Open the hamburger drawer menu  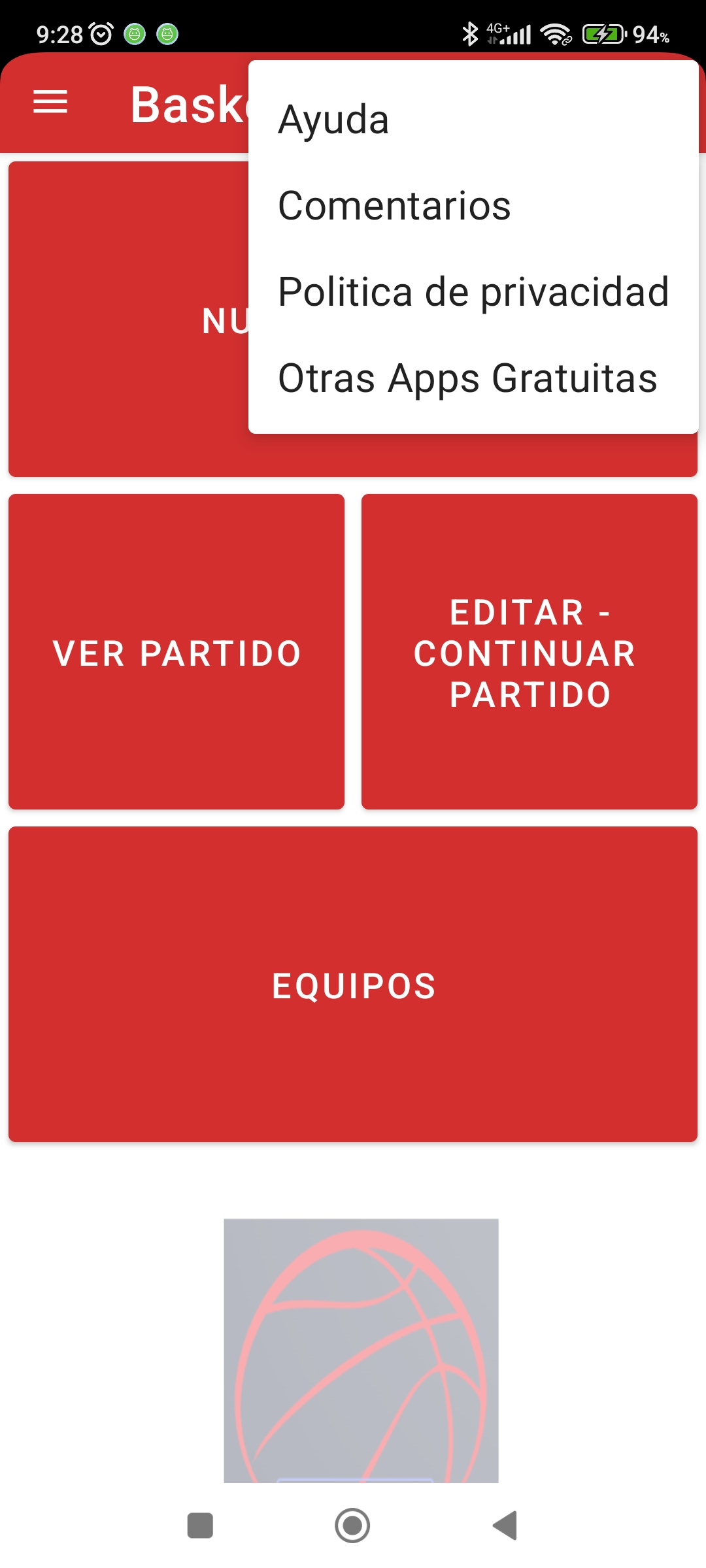pyautogui.click(x=50, y=103)
